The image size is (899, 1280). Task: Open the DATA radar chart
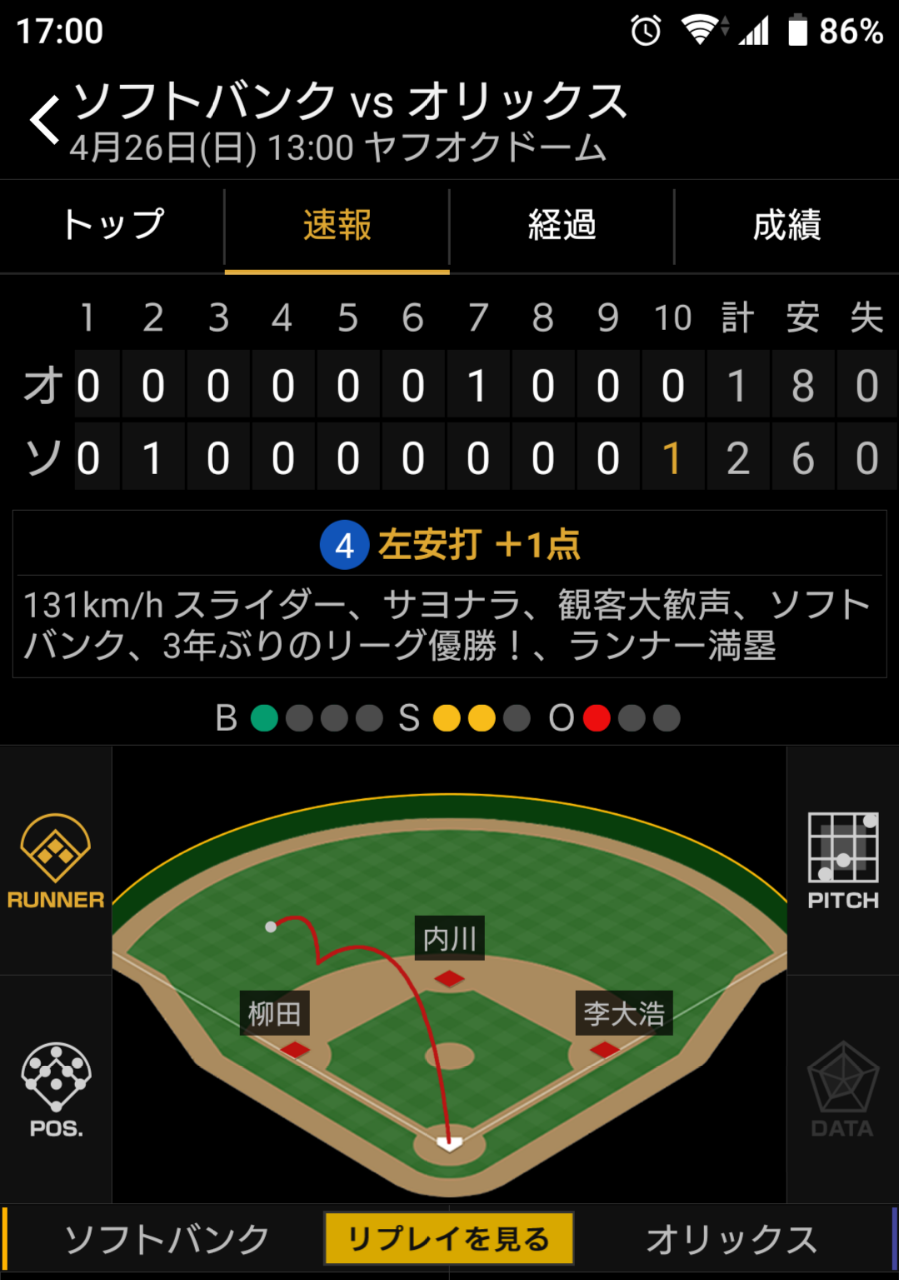coord(842,1090)
